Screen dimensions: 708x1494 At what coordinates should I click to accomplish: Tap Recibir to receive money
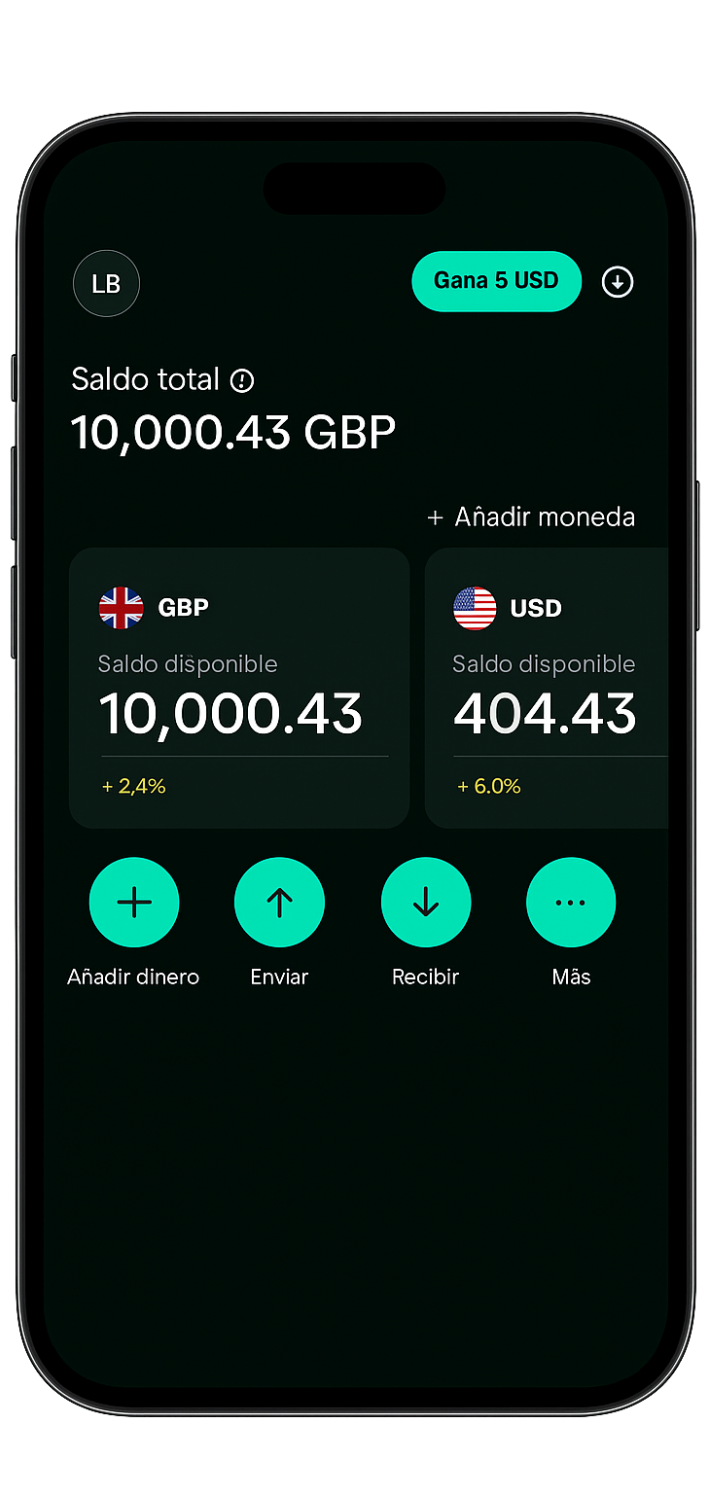[426, 902]
